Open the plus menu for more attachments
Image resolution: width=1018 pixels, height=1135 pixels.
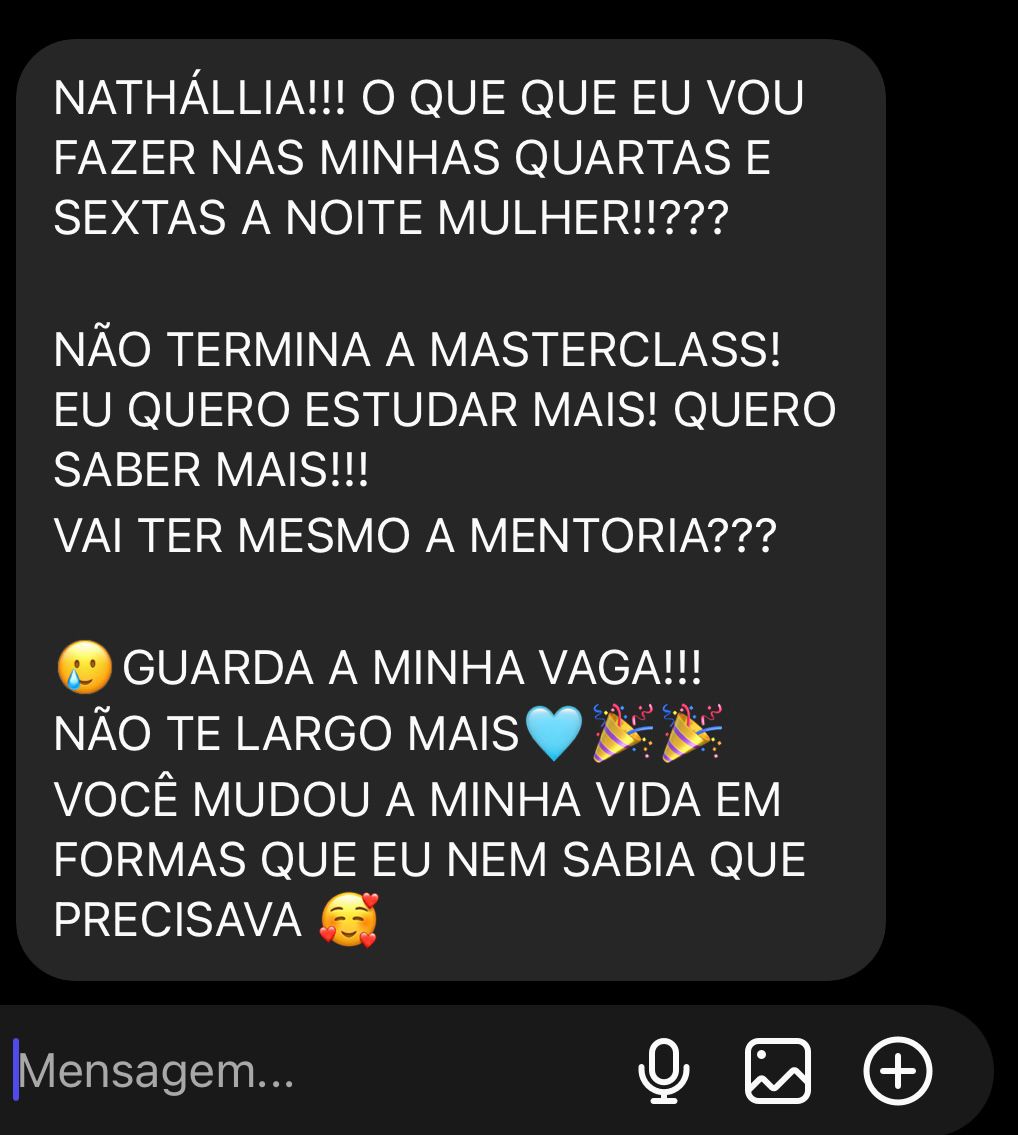tap(897, 1071)
